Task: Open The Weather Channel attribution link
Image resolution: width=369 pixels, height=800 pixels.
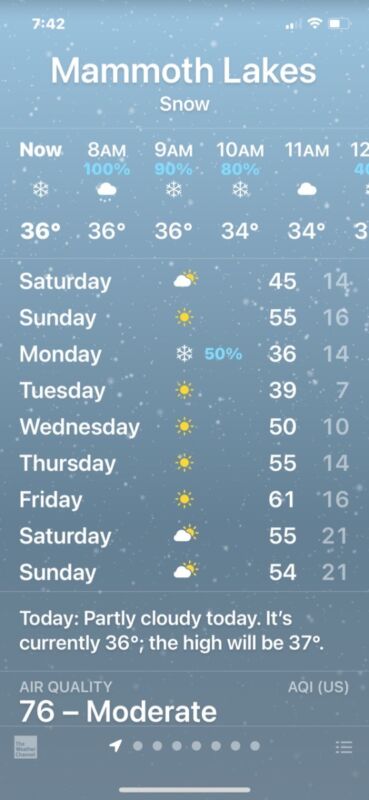Action: (x=25, y=747)
